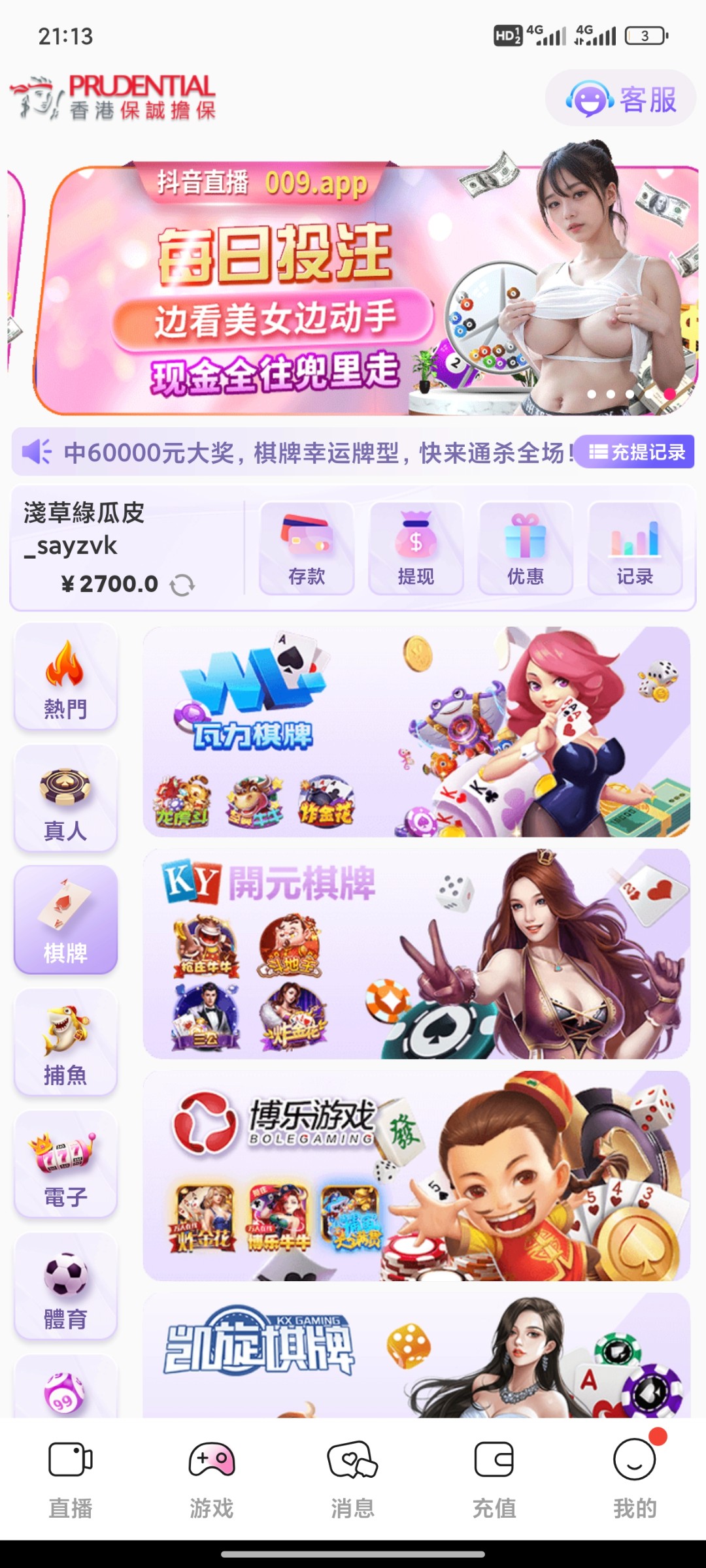Open the 開元棋牌 game card
Screen dimensions: 706x1568
point(416,954)
